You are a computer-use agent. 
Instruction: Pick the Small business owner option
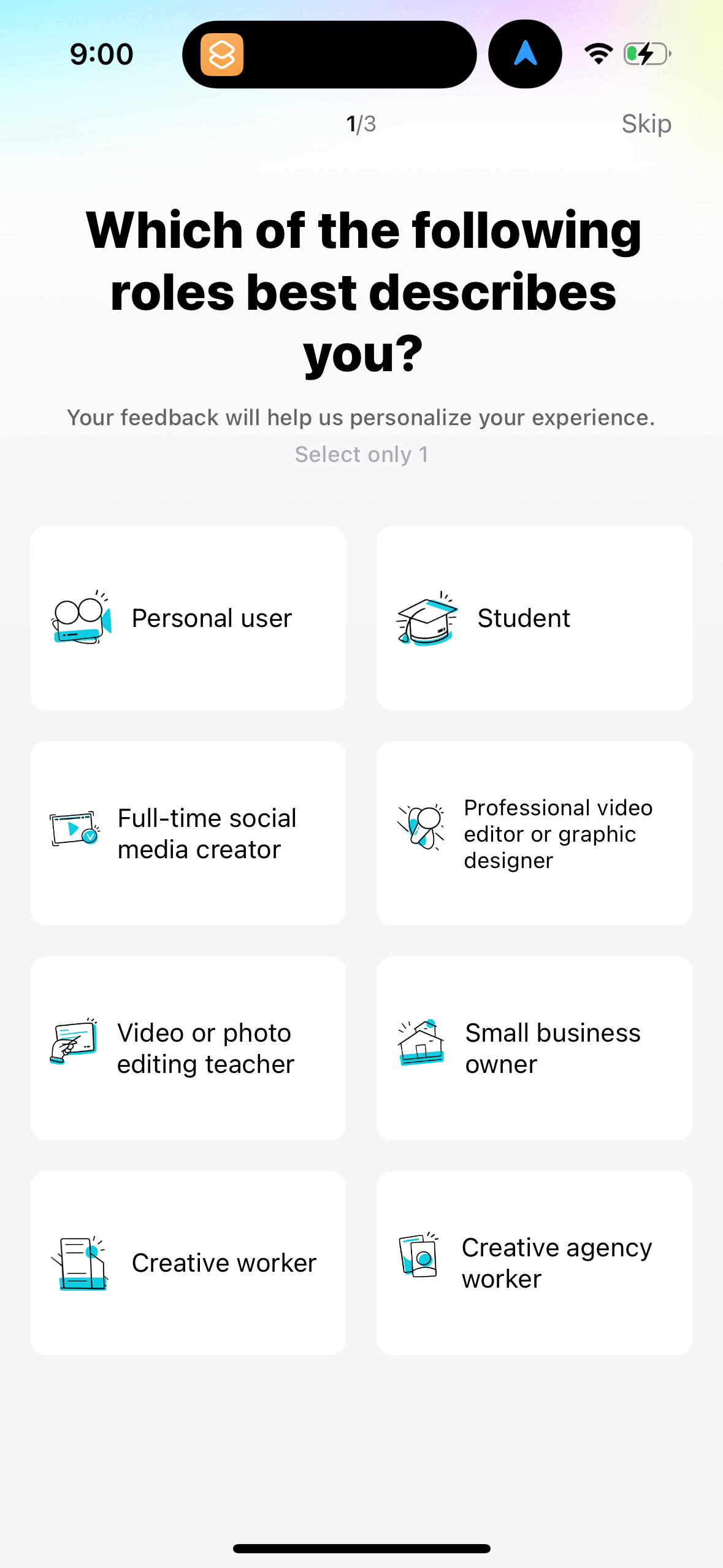[x=534, y=1048]
